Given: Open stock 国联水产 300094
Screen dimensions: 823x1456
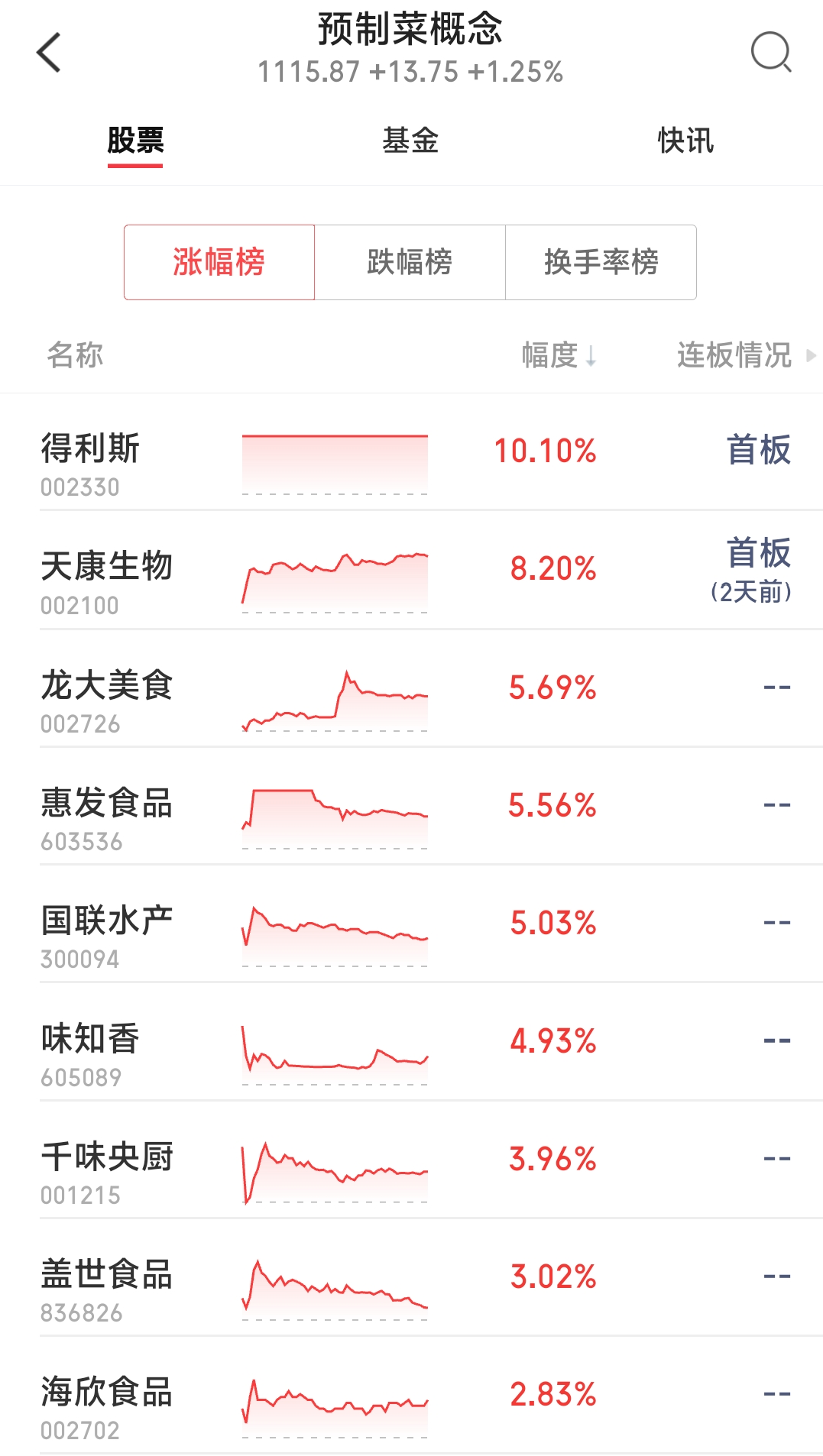Looking at the screenshot, I should (x=411, y=924).
